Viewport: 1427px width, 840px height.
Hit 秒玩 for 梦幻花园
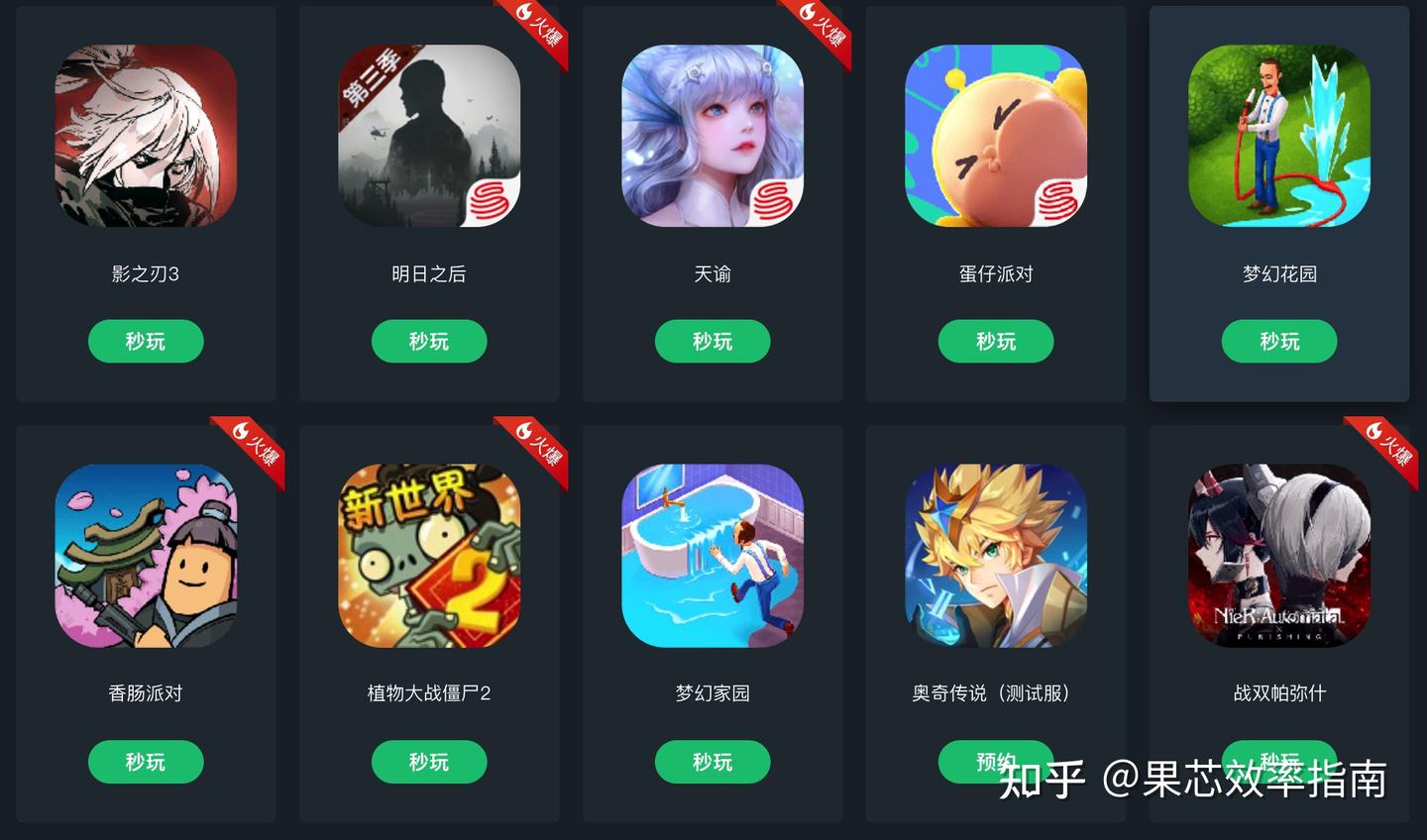pyautogui.click(x=1279, y=342)
